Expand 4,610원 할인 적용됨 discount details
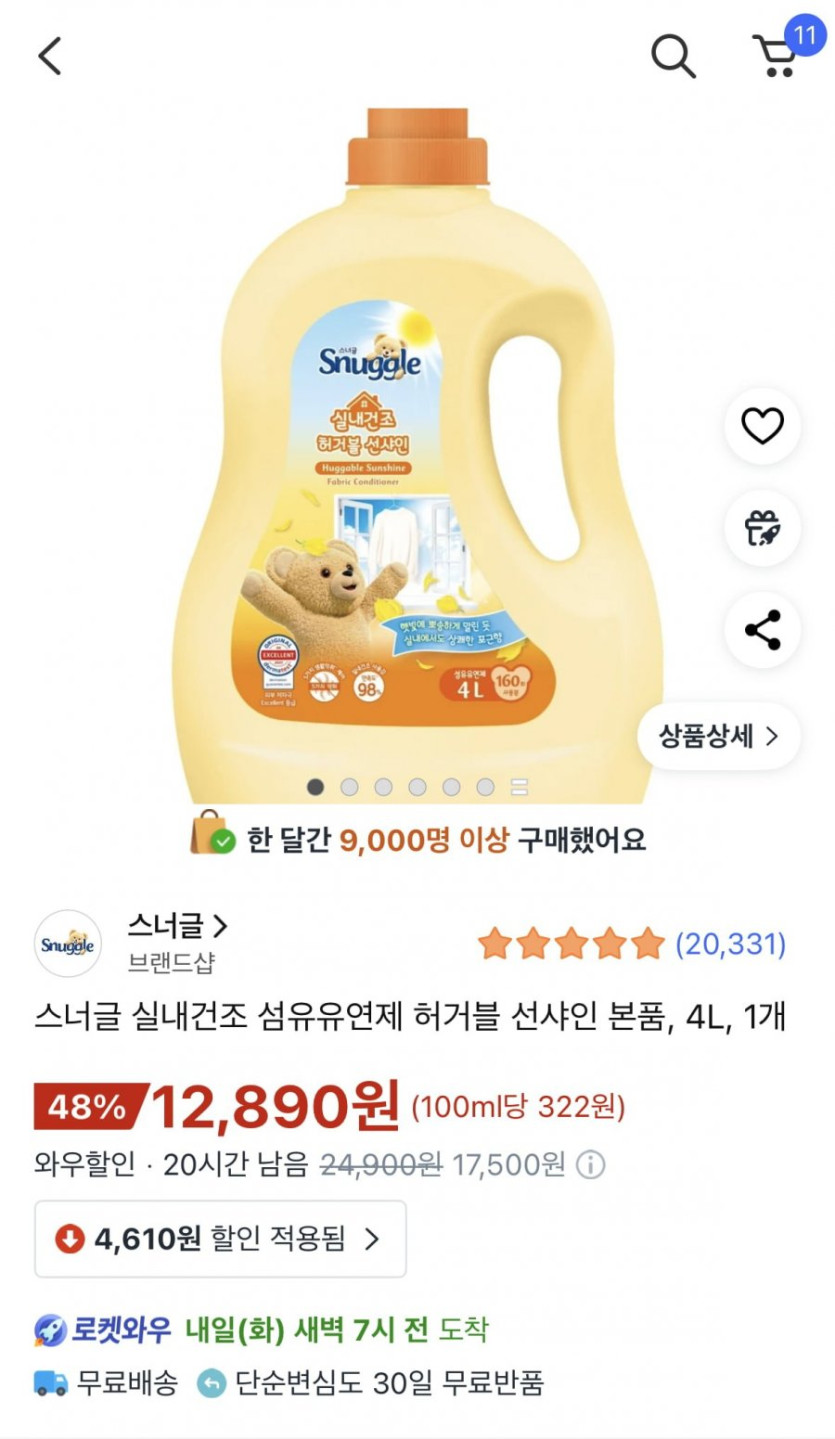The height and width of the screenshot is (1439, 835). pos(220,1239)
